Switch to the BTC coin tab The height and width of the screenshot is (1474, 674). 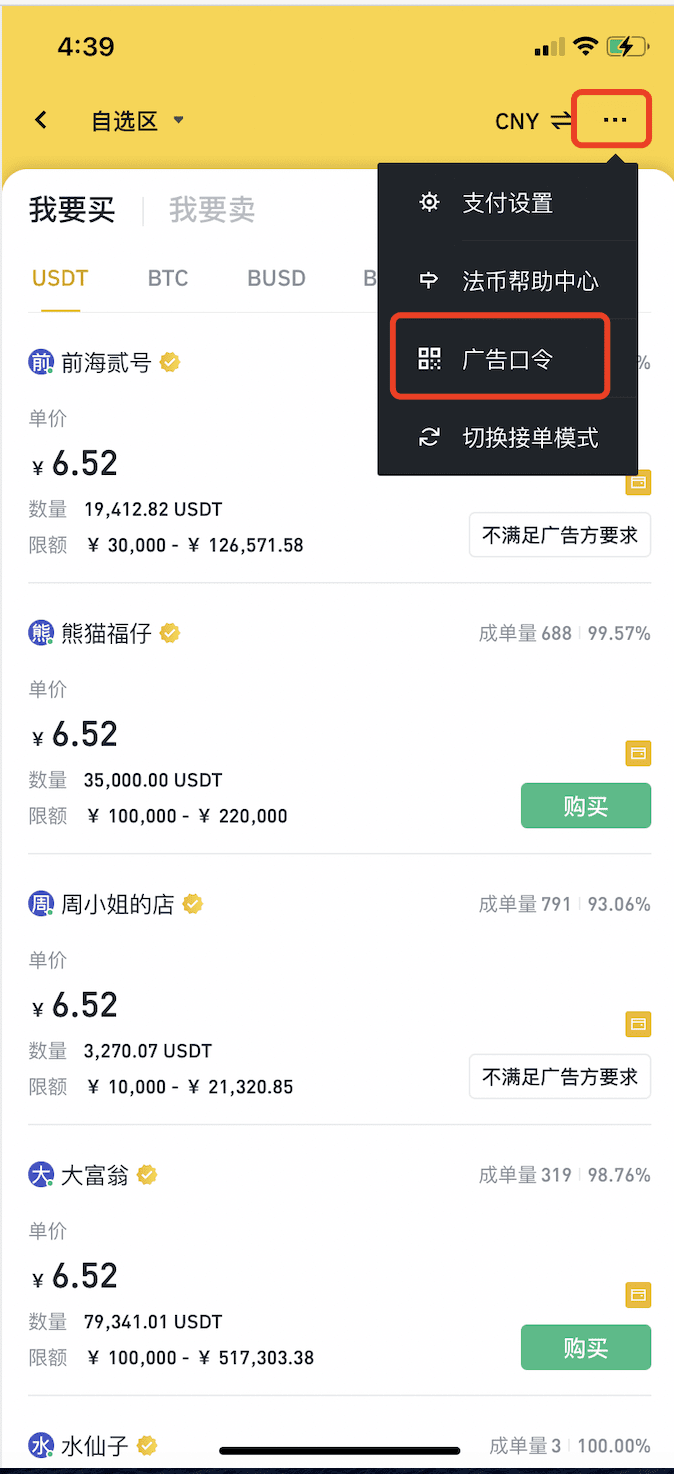168,278
